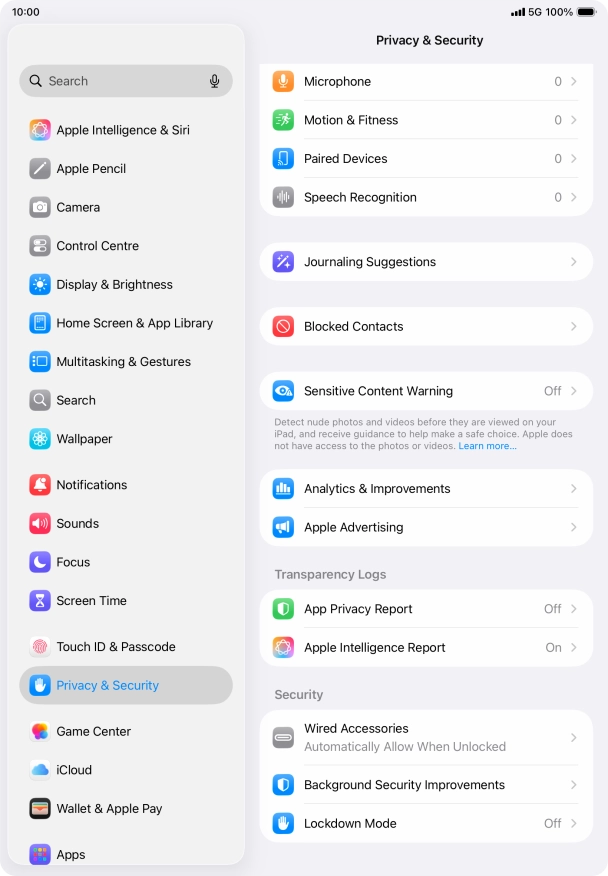The width and height of the screenshot is (608, 876).
Task: Start voice dictation with the microphone icon
Action: point(214,81)
